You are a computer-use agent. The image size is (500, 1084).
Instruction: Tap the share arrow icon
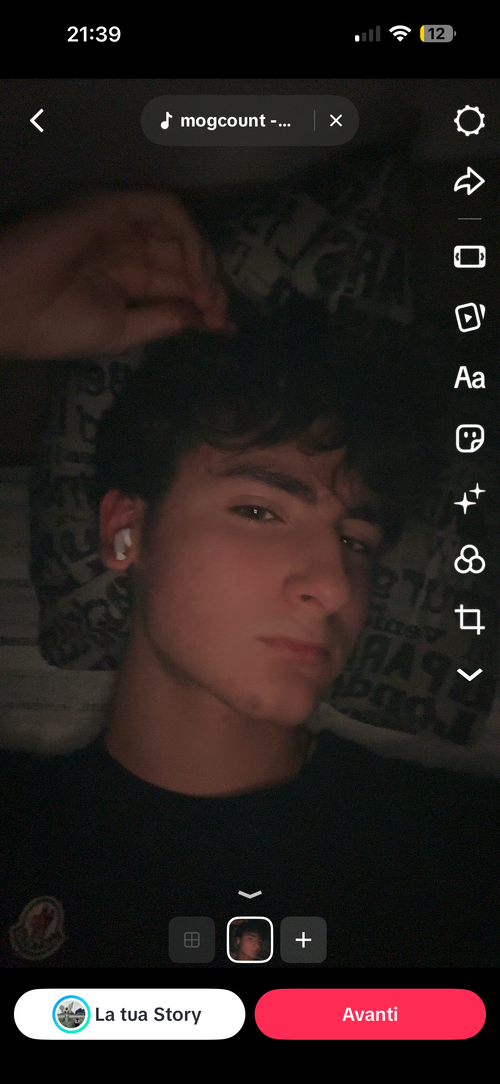[x=470, y=182]
